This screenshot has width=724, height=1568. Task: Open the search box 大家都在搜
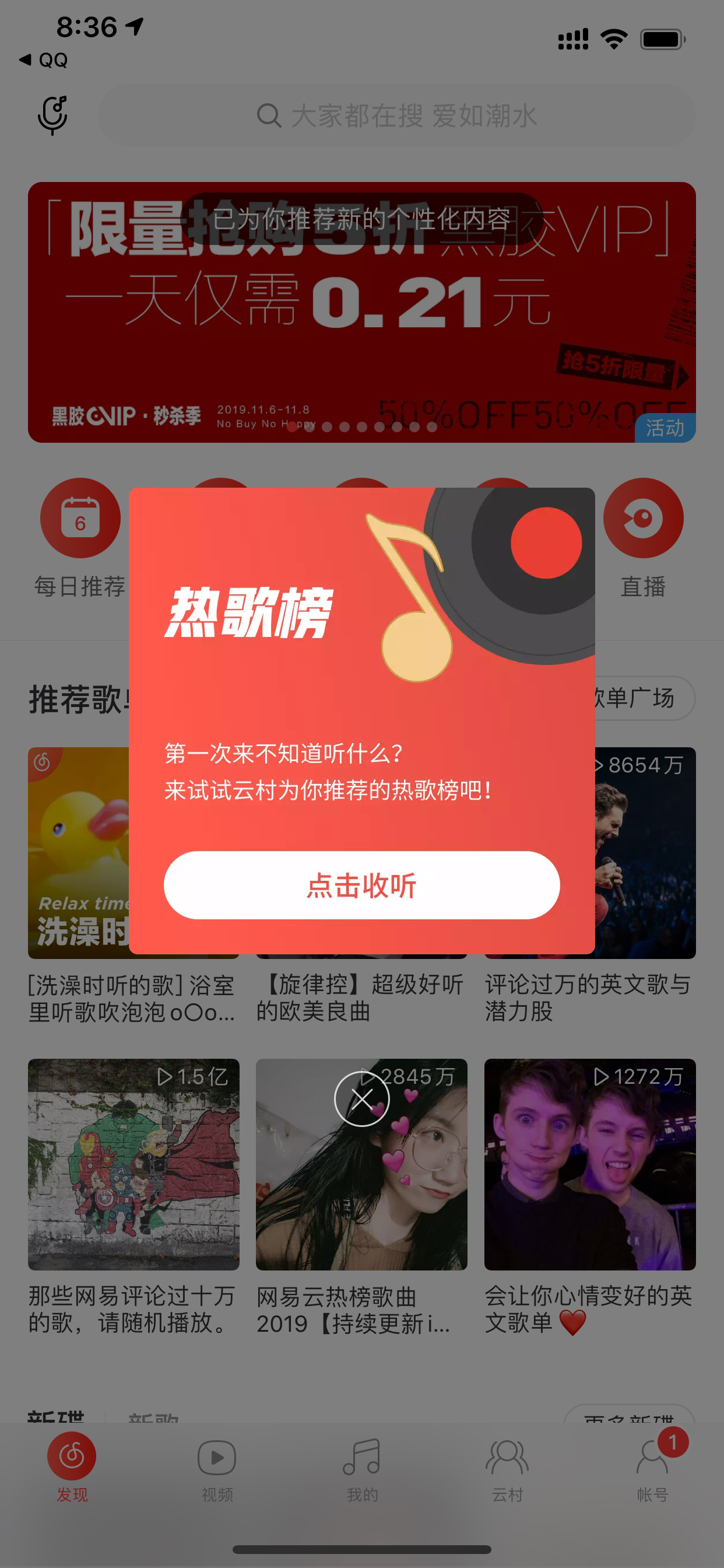click(x=396, y=115)
